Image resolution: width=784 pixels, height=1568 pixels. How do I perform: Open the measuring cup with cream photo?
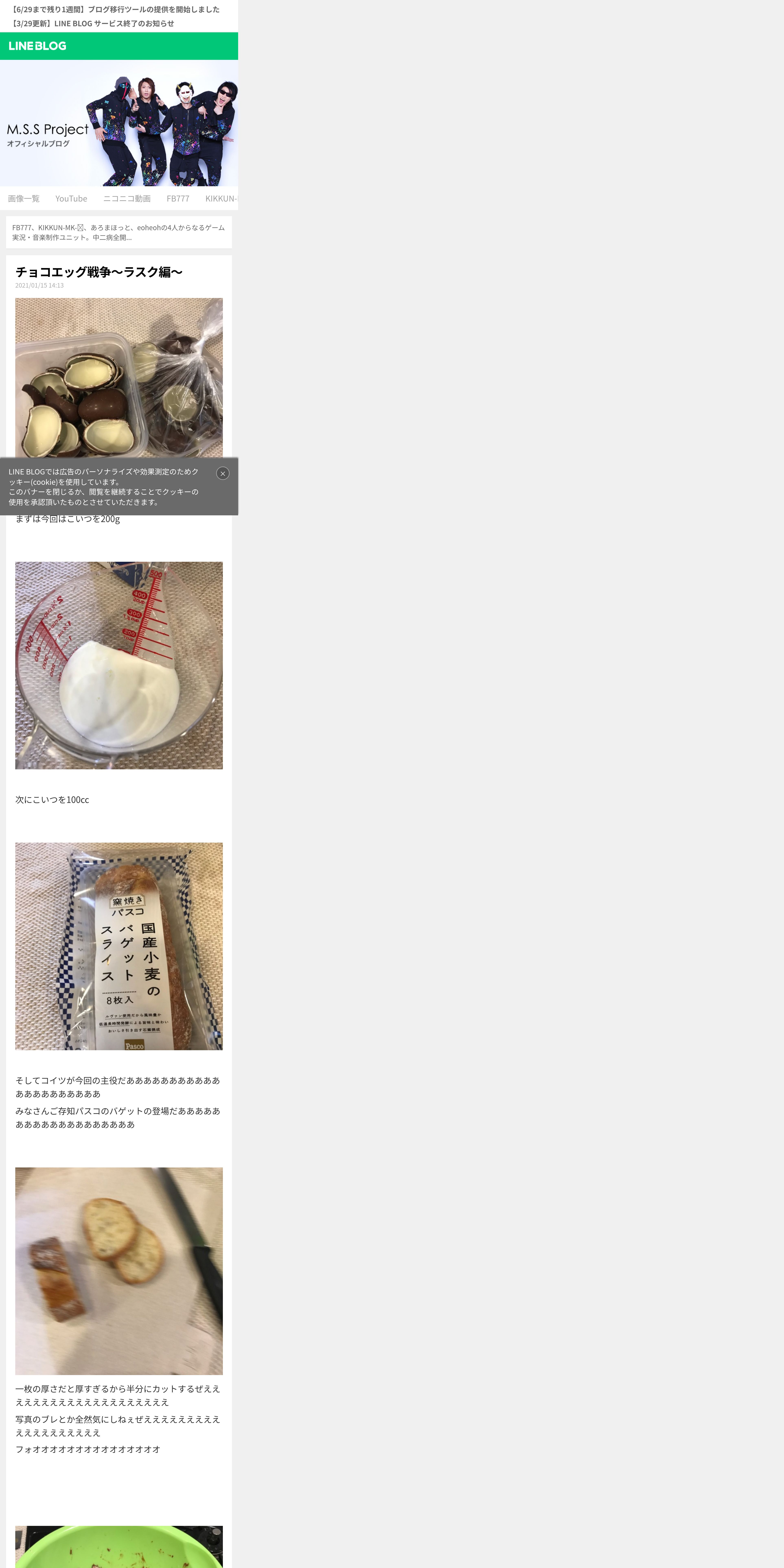(119, 665)
